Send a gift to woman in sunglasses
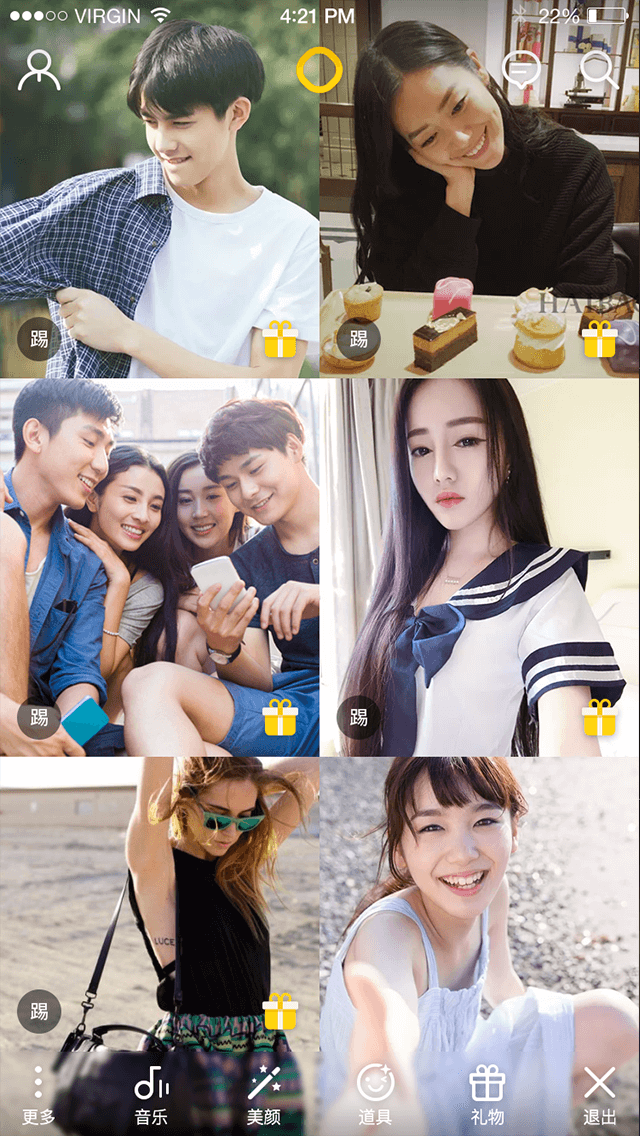 (x=280, y=1011)
